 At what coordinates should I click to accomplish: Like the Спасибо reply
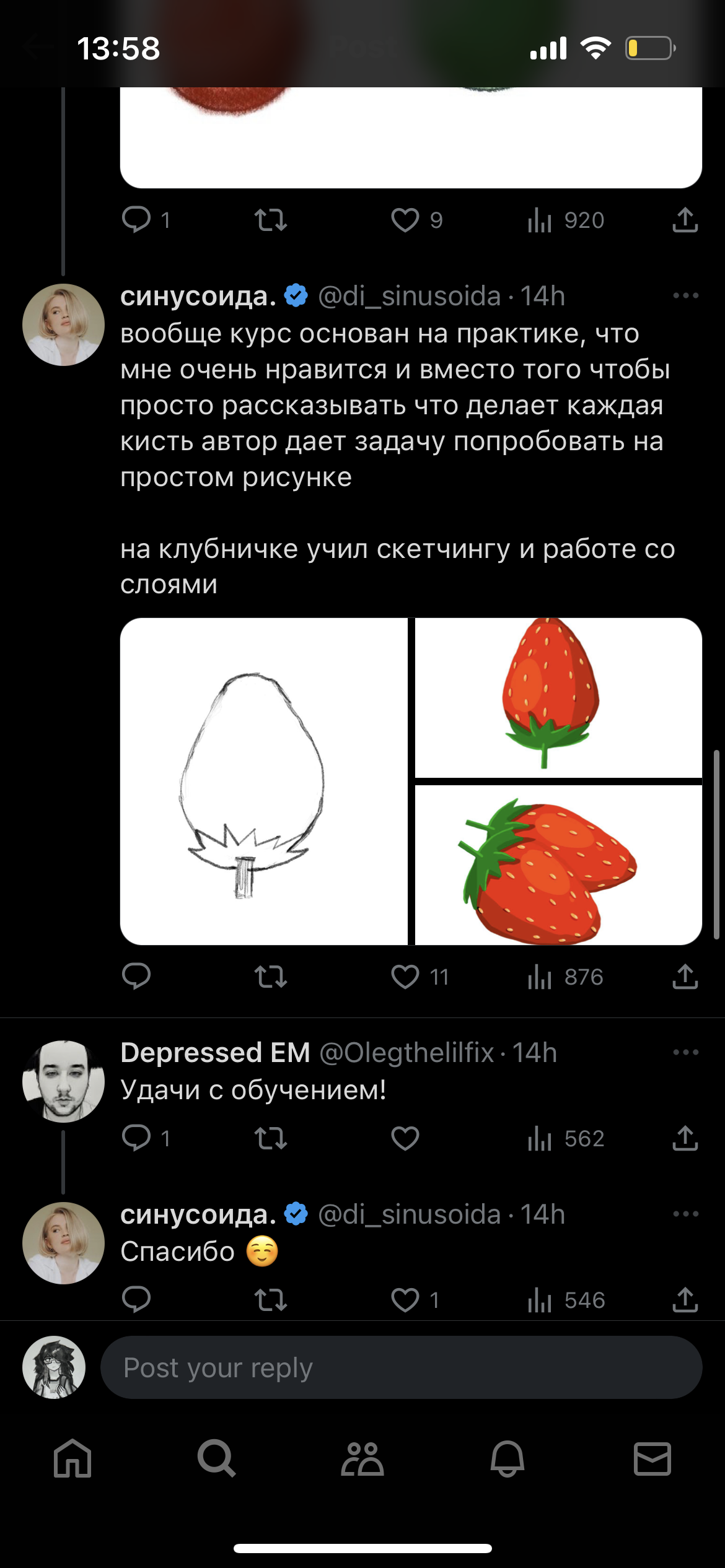click(405, 1300)
